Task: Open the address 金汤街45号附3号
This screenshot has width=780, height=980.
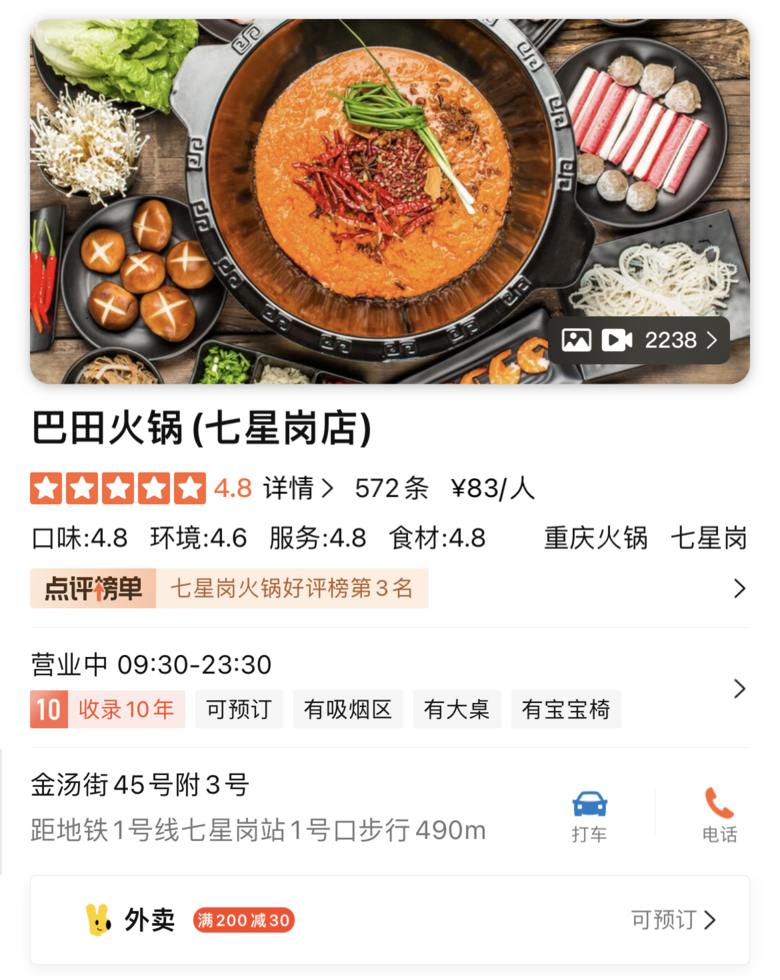Action: click(140, 784)
